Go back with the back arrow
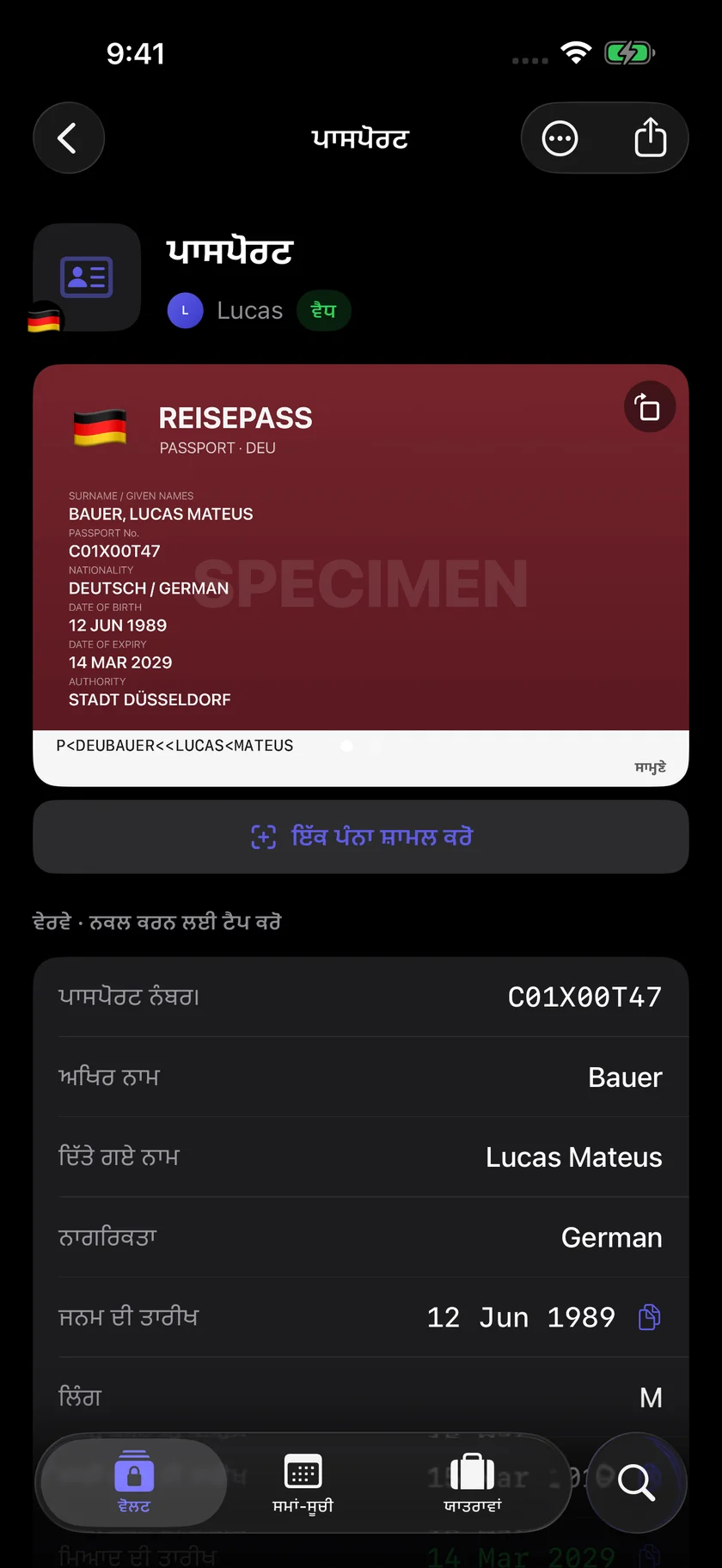Image resolution: width=722 pixels, height=1568 pixels. click(x=69, y=138)
